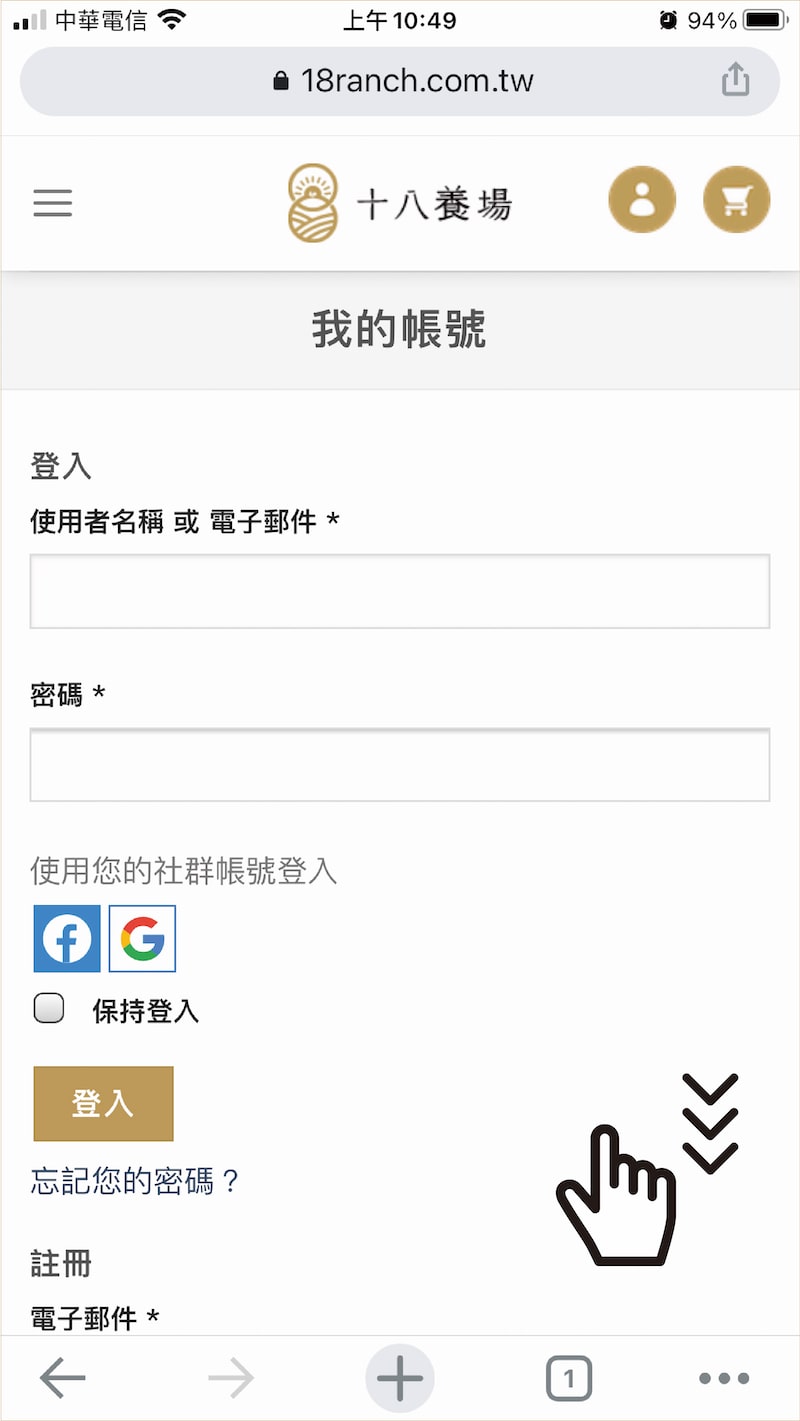Open a new browser tab
The height and width of the screenshot is (1421, 800).
point(400,1379)
